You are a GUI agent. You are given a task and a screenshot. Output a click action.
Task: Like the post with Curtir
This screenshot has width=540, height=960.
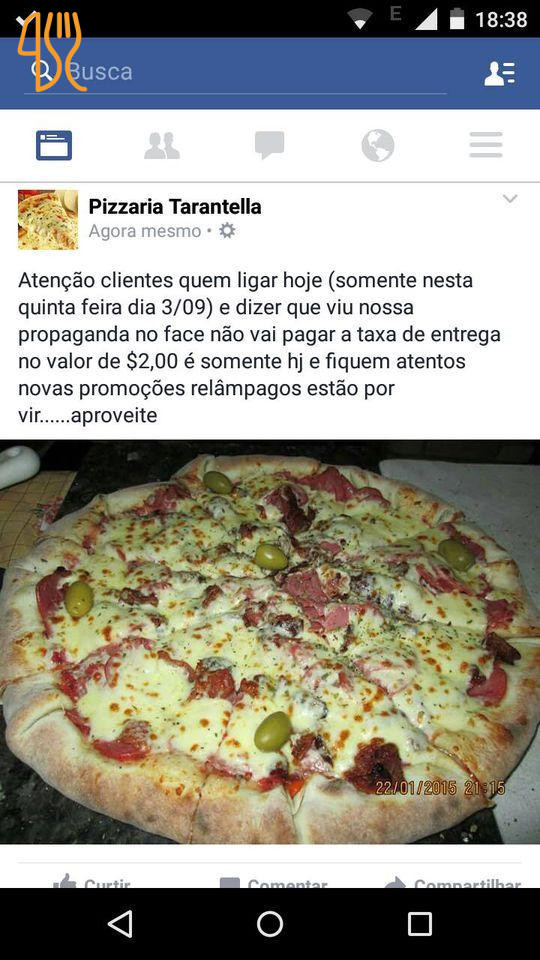tap(92, 882)
